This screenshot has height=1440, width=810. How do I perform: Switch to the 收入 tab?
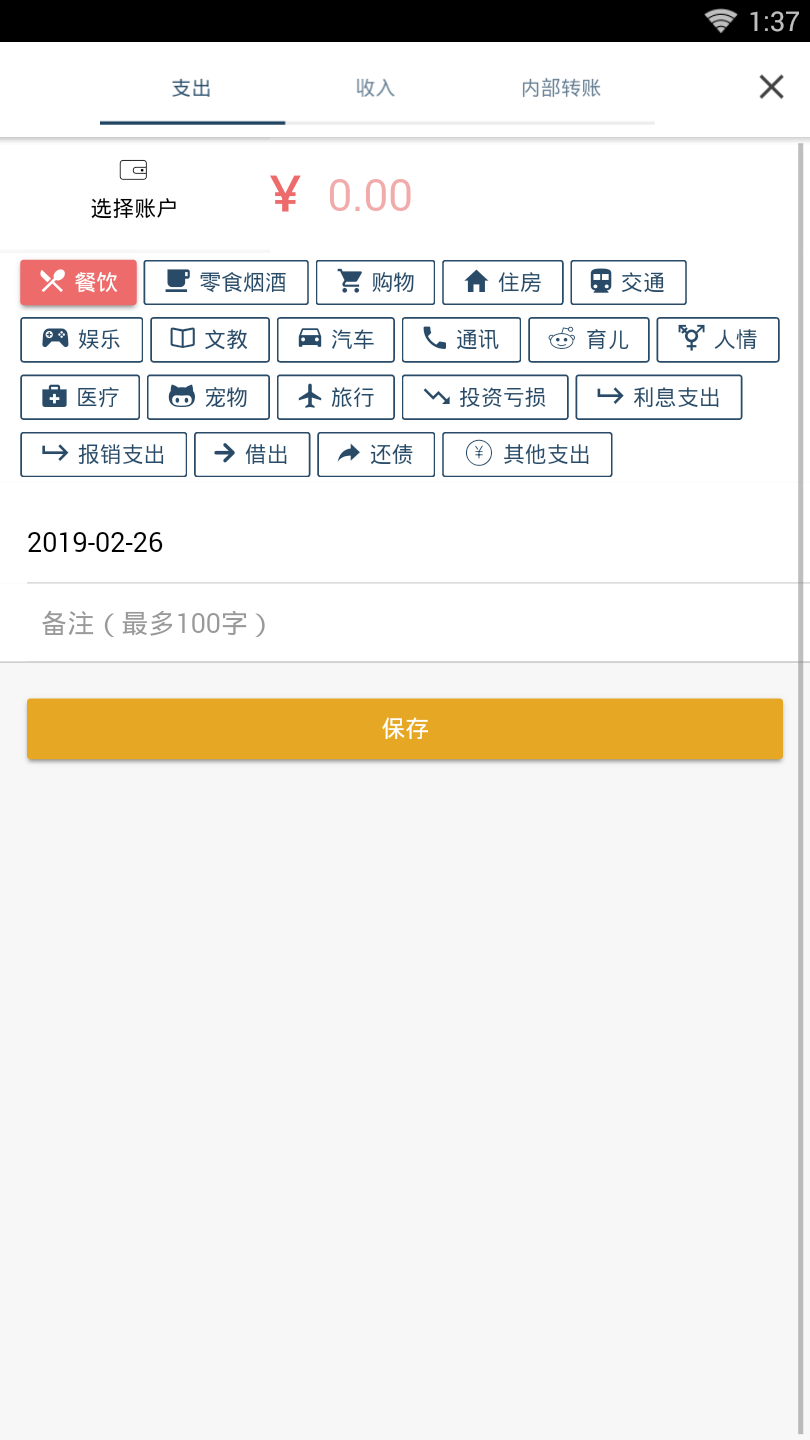point(375,88)
